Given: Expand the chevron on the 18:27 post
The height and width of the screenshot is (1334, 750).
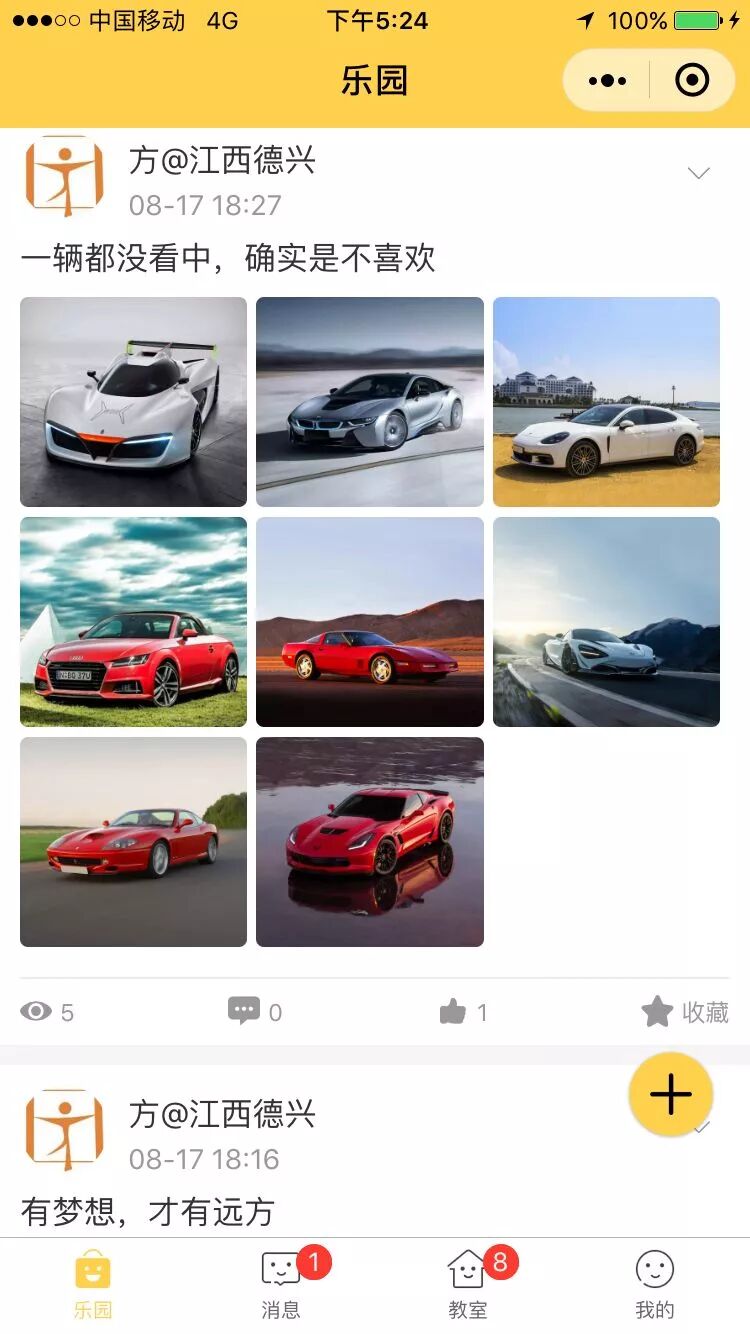Looking at the screenshot, I should [x=698, y=173].
